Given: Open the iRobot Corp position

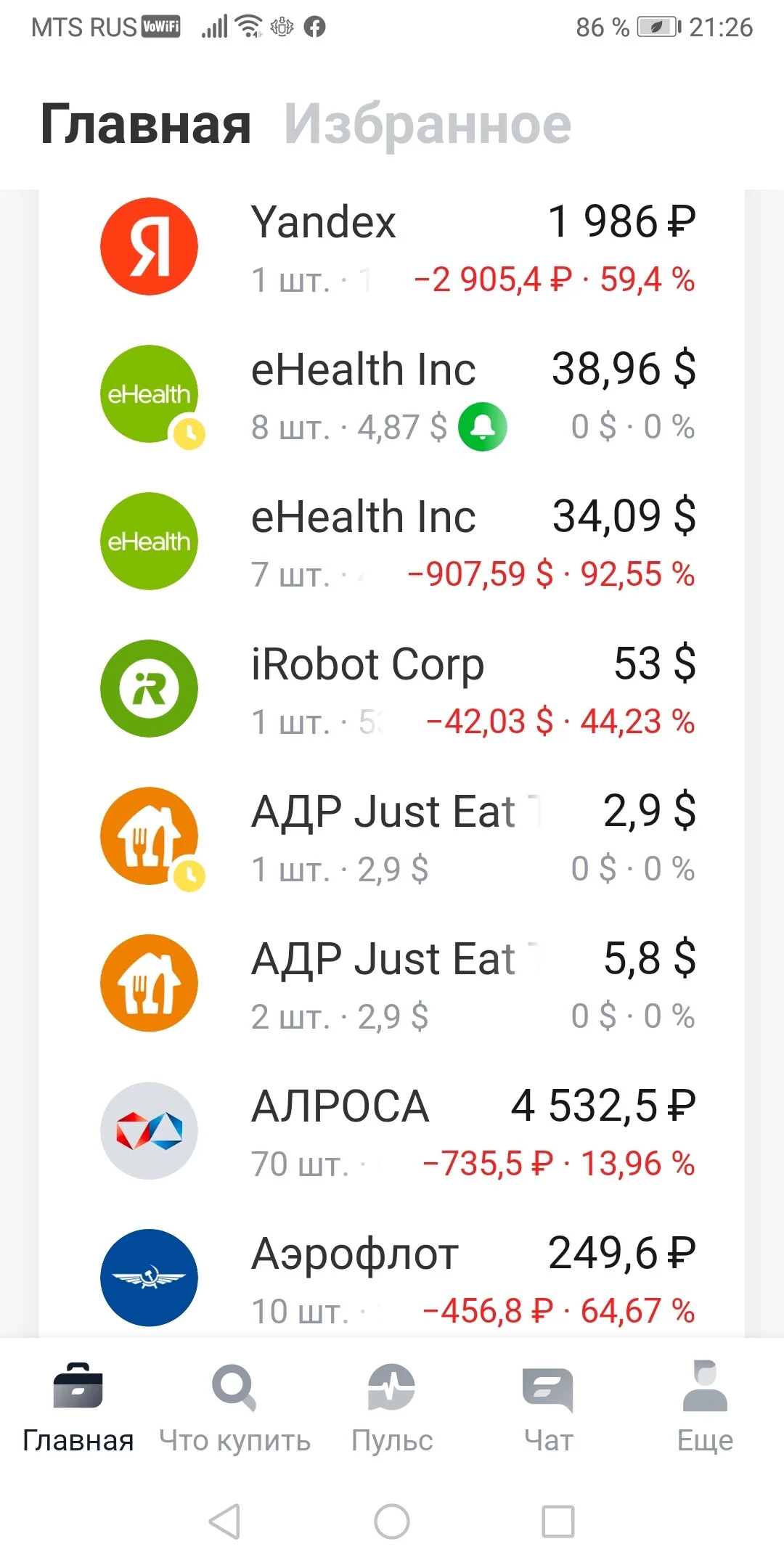Looking at the screenshot, I should click(392, 689).
